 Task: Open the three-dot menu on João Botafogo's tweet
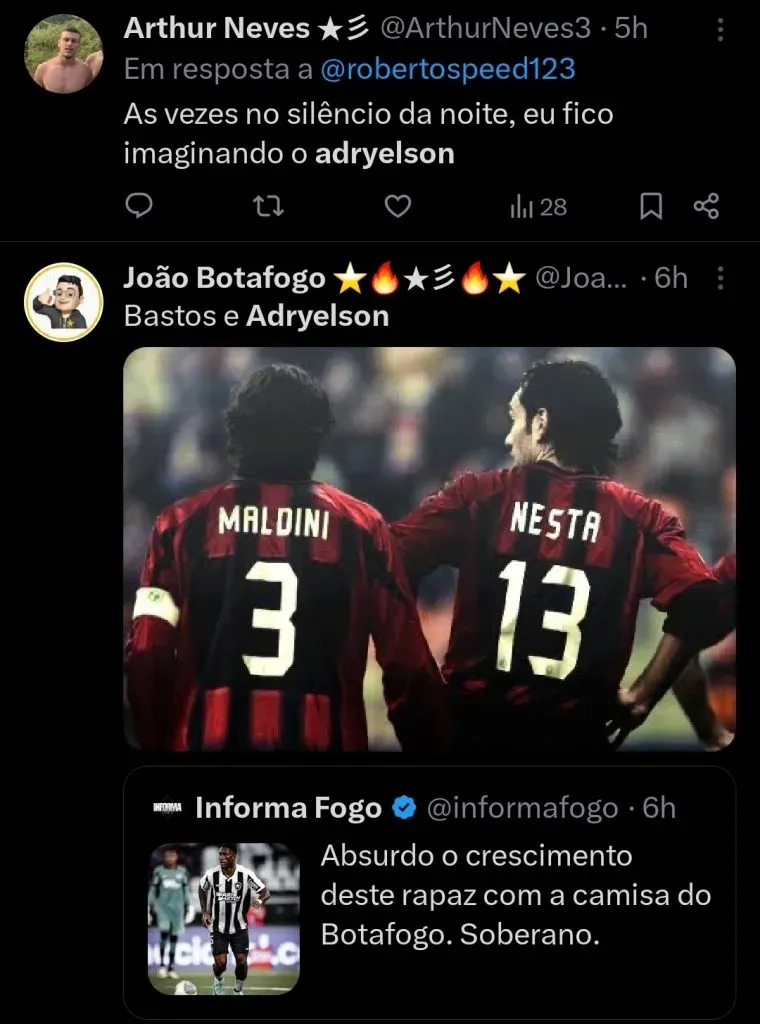click(x=722, y=276)
